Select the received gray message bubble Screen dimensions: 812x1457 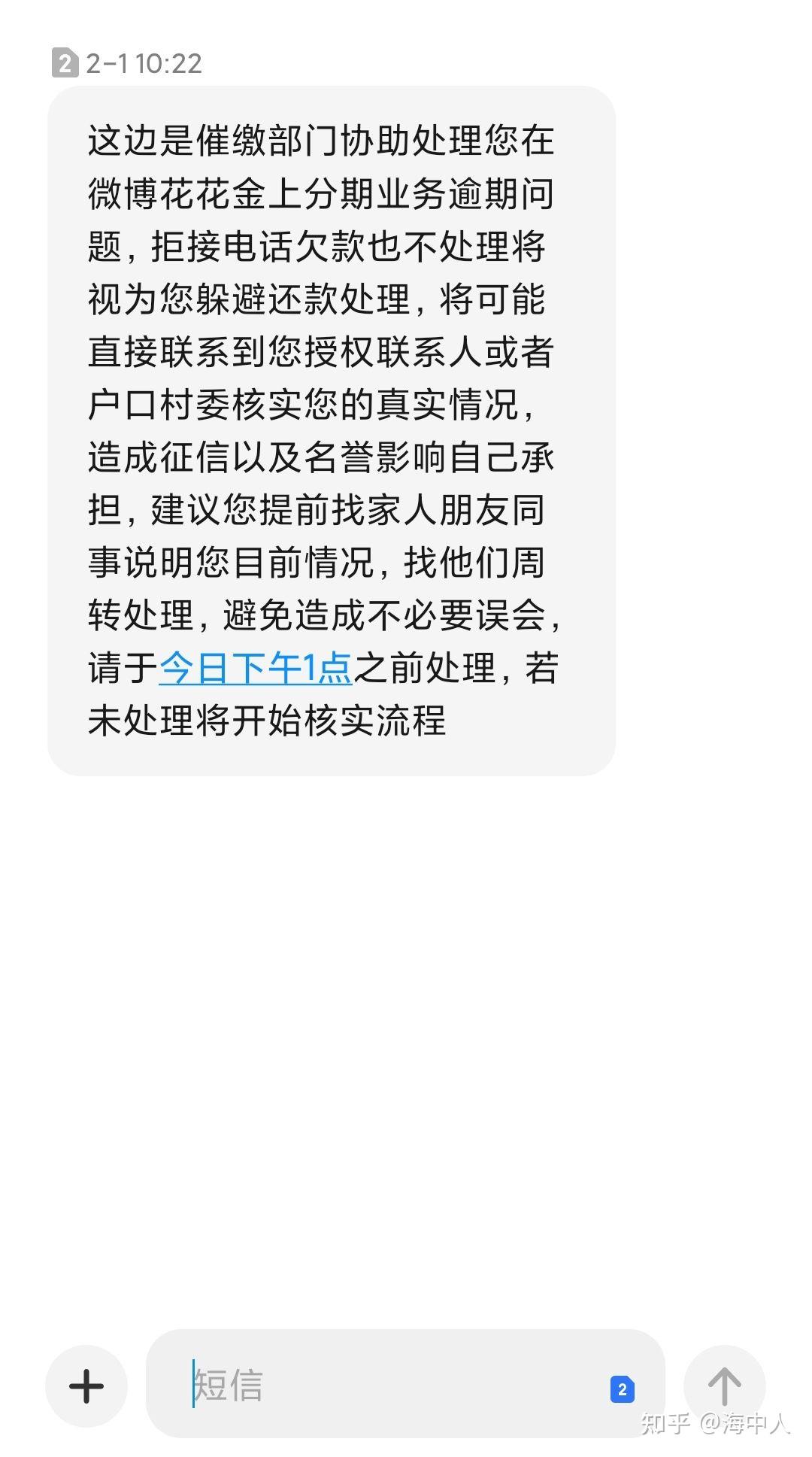click(331, 429)
